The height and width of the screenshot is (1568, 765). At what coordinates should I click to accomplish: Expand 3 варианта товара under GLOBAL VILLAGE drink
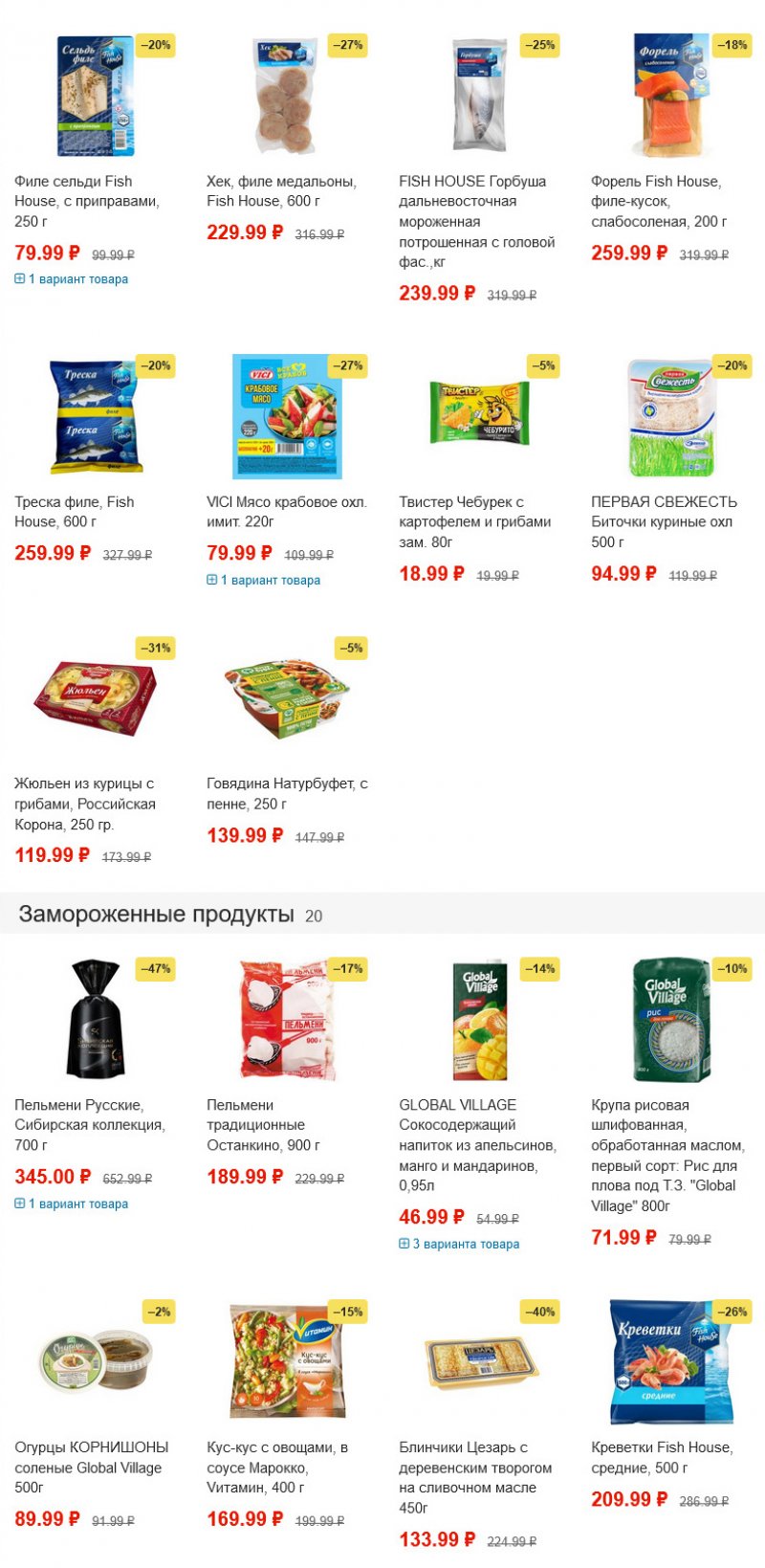465,1245
